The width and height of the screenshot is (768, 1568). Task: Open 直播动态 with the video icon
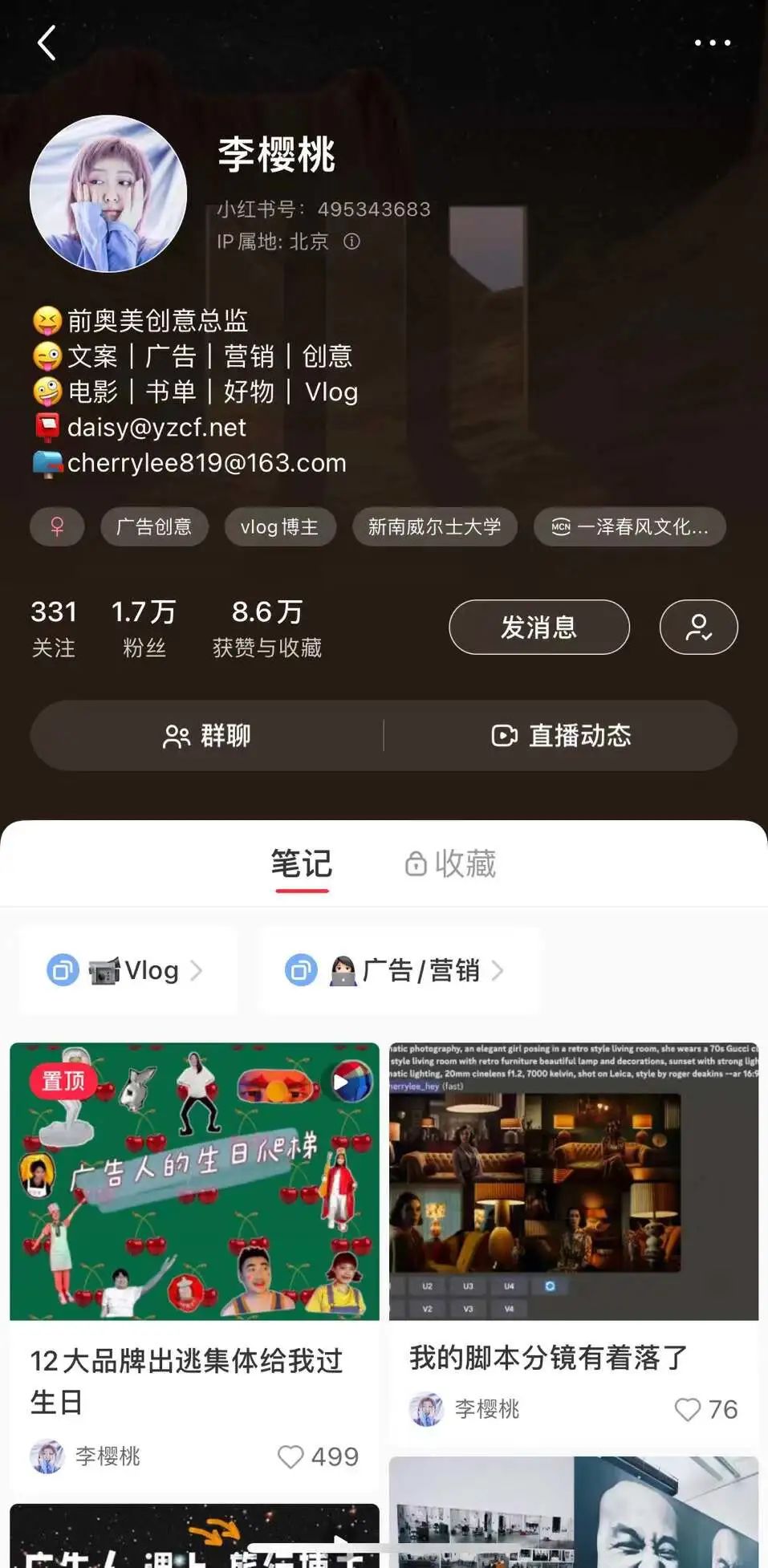502,735
